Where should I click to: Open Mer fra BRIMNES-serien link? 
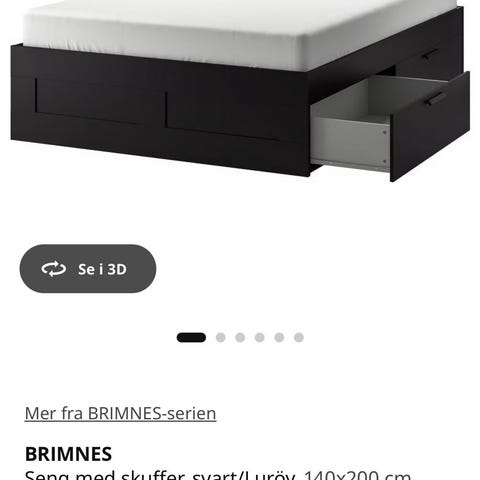(x=120, y=413)
